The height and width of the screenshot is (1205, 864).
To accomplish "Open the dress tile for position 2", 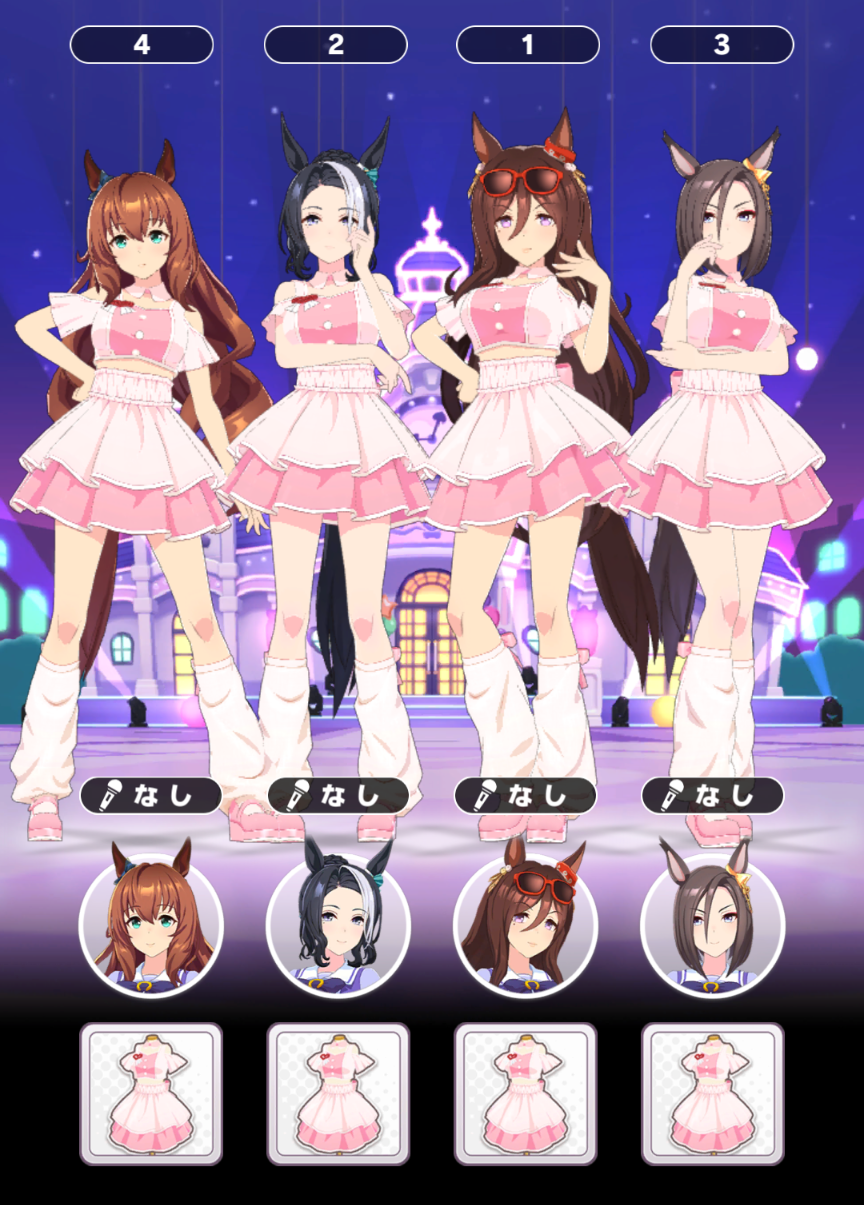I will (x=338, y=1093).
